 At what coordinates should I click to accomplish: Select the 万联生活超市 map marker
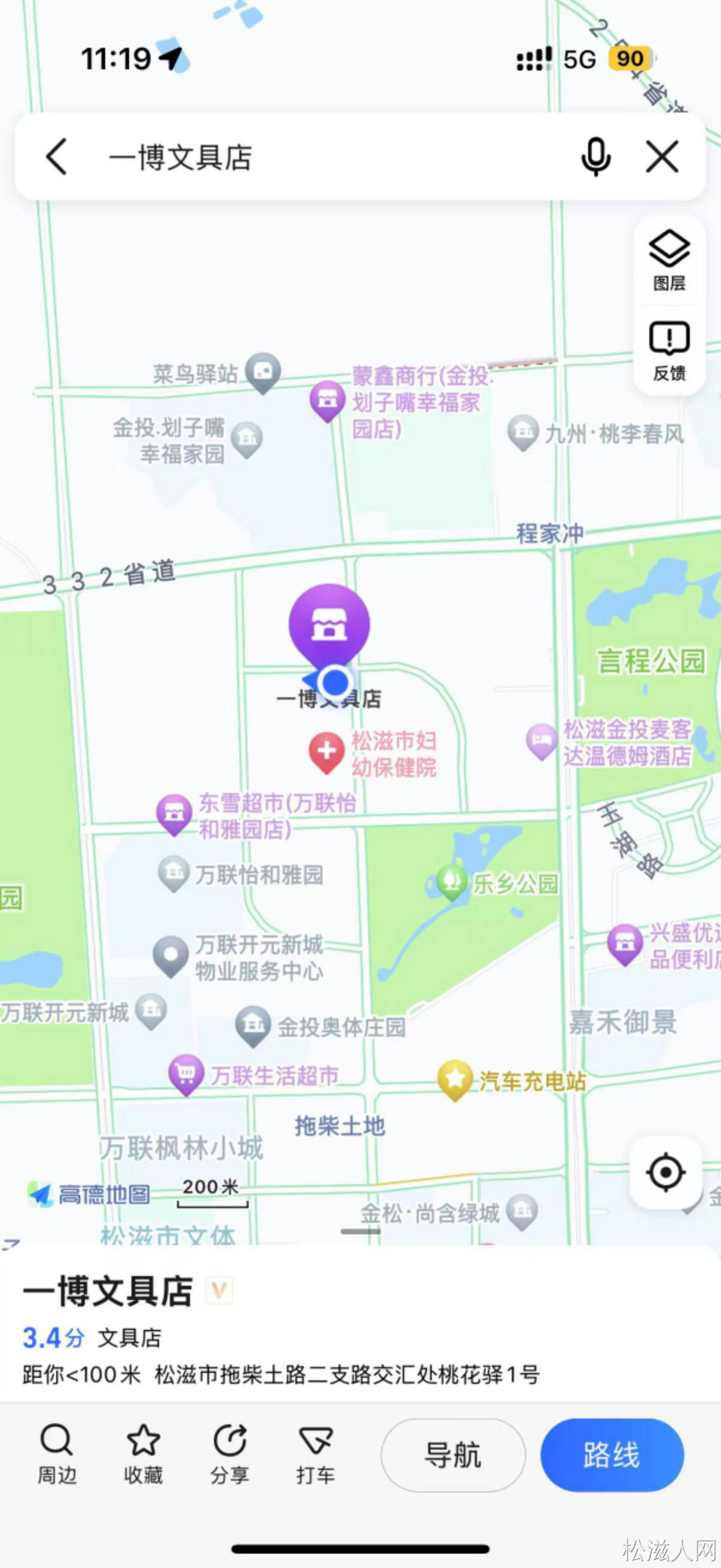pos(186,1073)
